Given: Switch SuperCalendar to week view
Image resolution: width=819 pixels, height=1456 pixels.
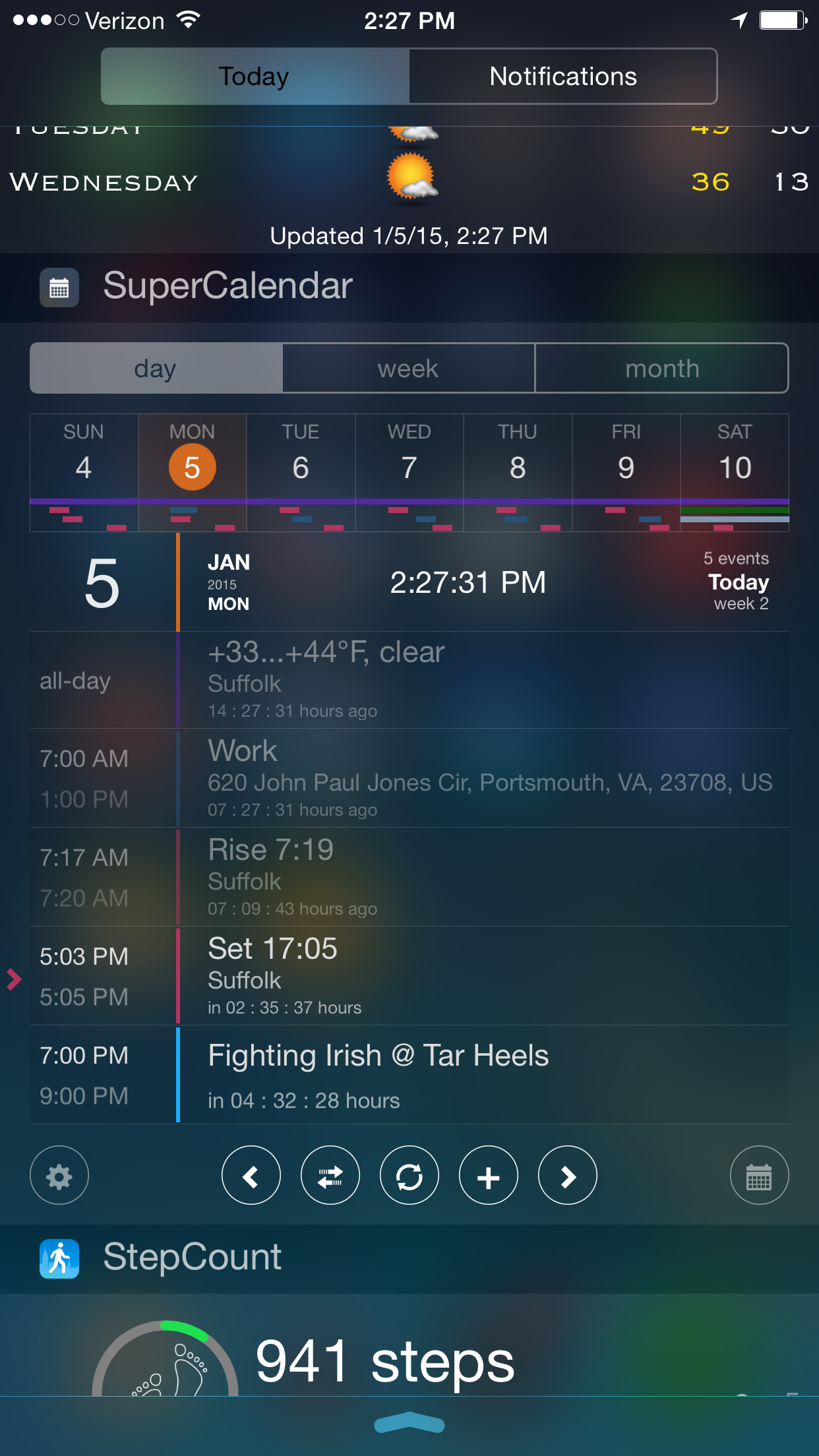Looking at the screenshot, I should pyautogui.click(x=408, y=369).
